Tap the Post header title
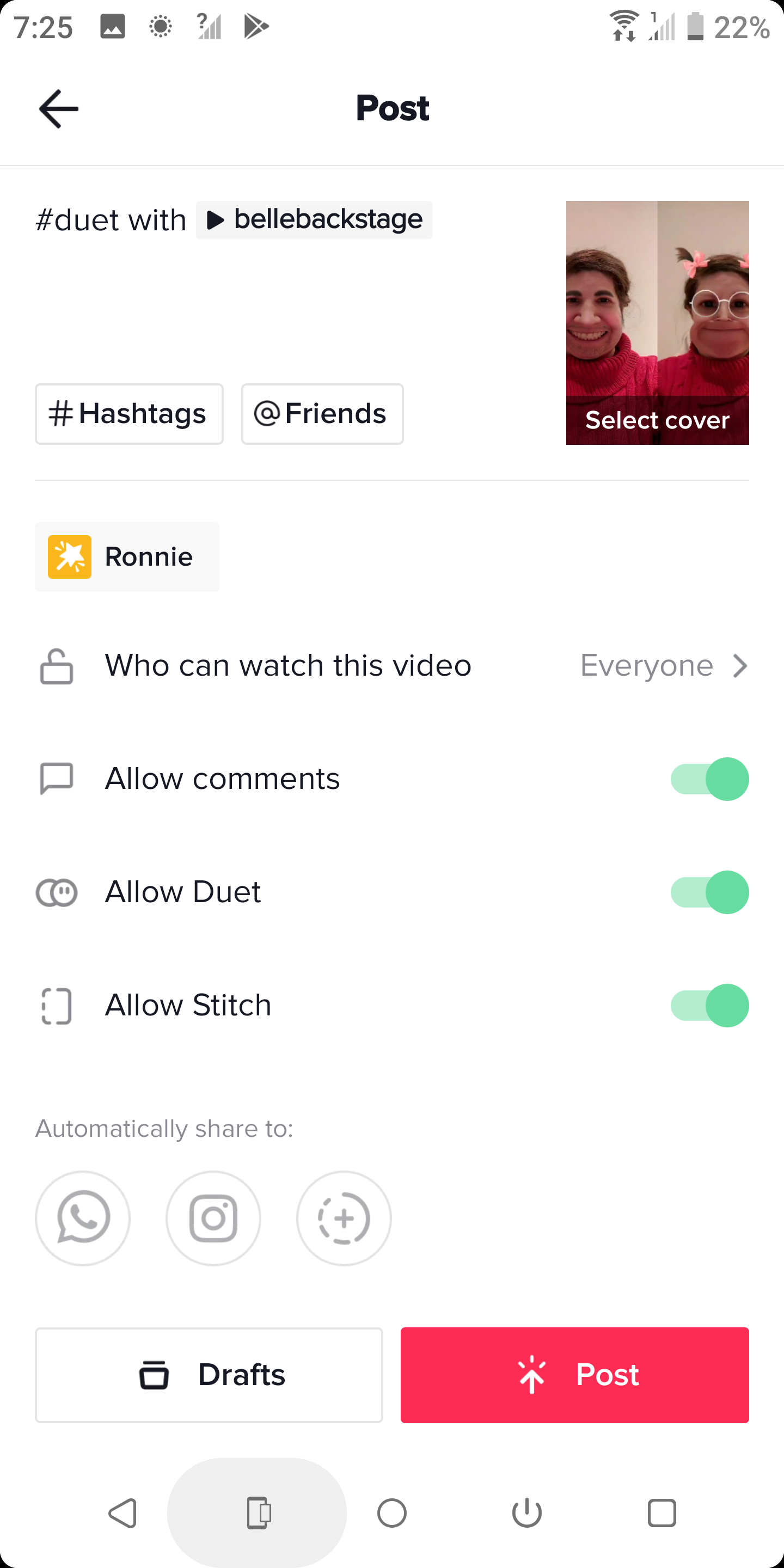This screenshot has width=784, height=1568. (x=392, y=108)
